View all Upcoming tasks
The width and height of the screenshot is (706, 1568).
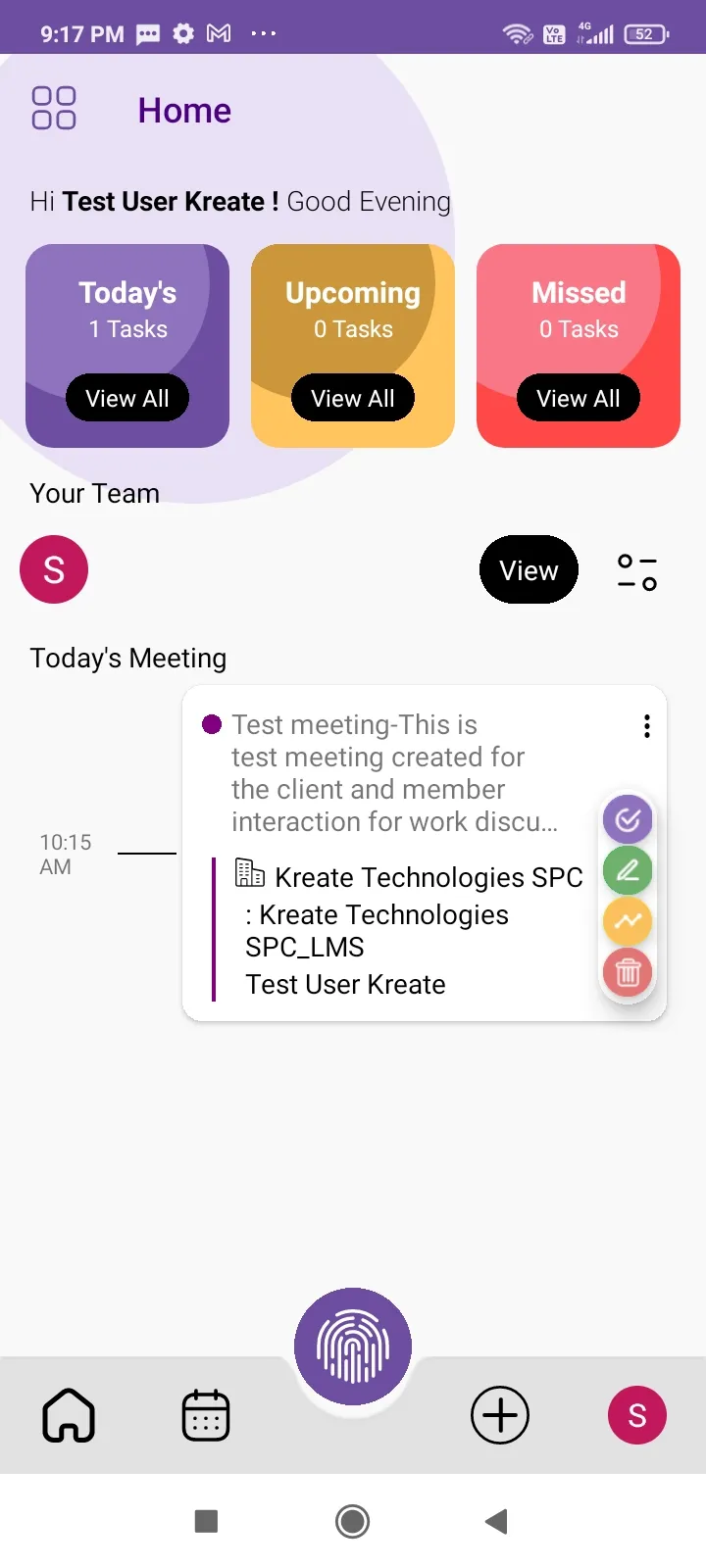coord(353,398)
